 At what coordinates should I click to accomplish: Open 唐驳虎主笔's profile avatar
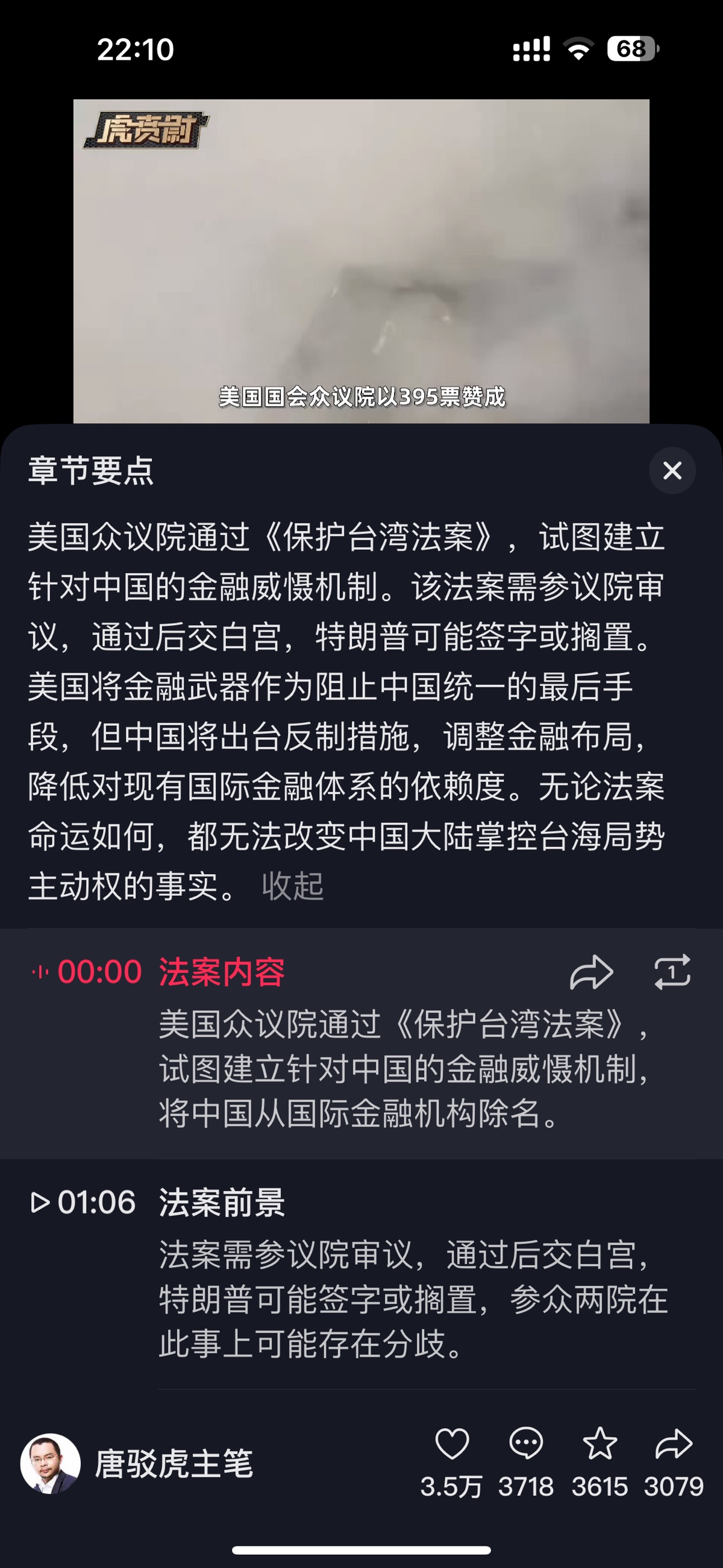point(51,1463)
